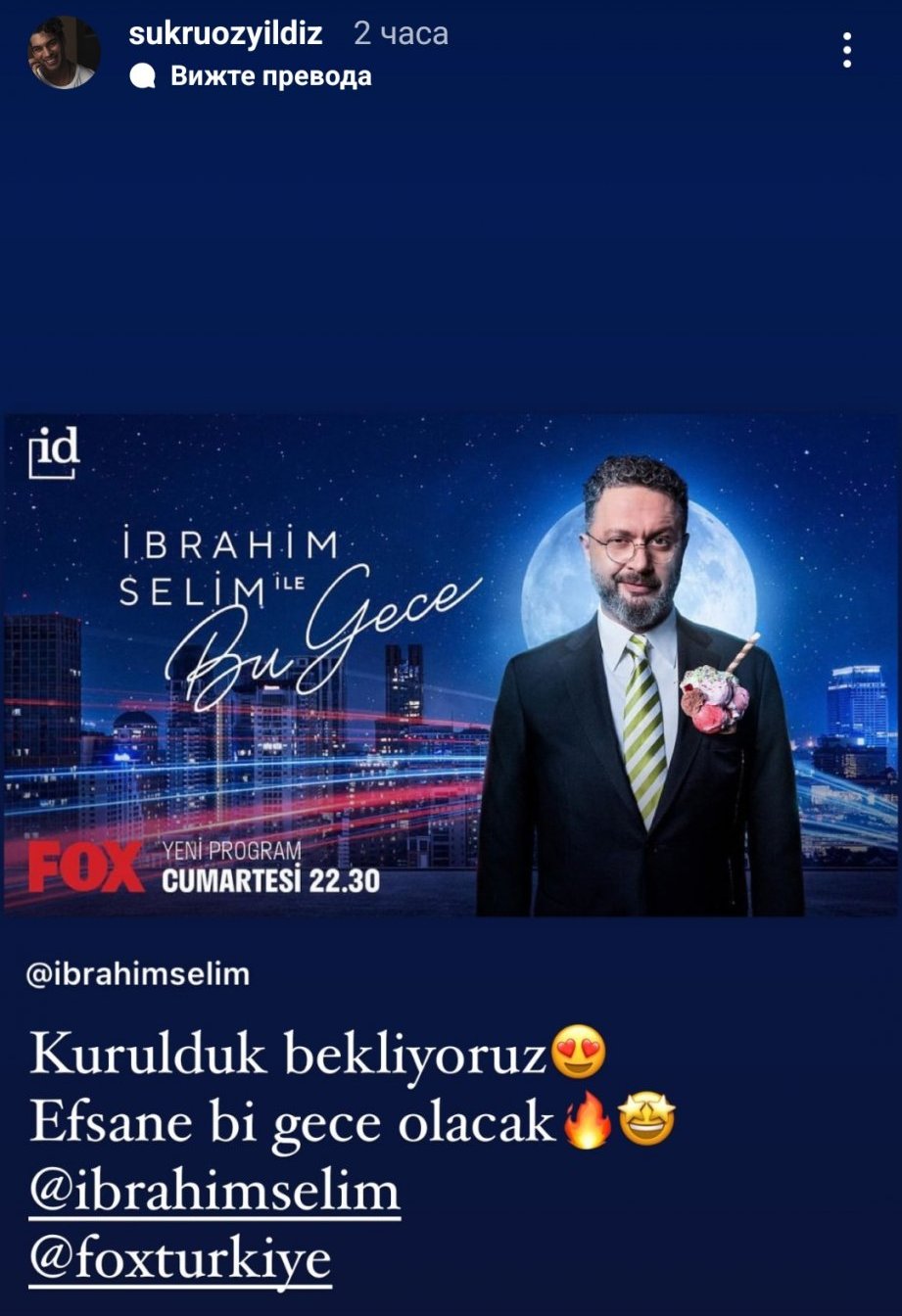The height and width of the screenshot is (1316, 902).
Task: Open sukruozyildiz profile avatar
Action: tap(64, 53)
